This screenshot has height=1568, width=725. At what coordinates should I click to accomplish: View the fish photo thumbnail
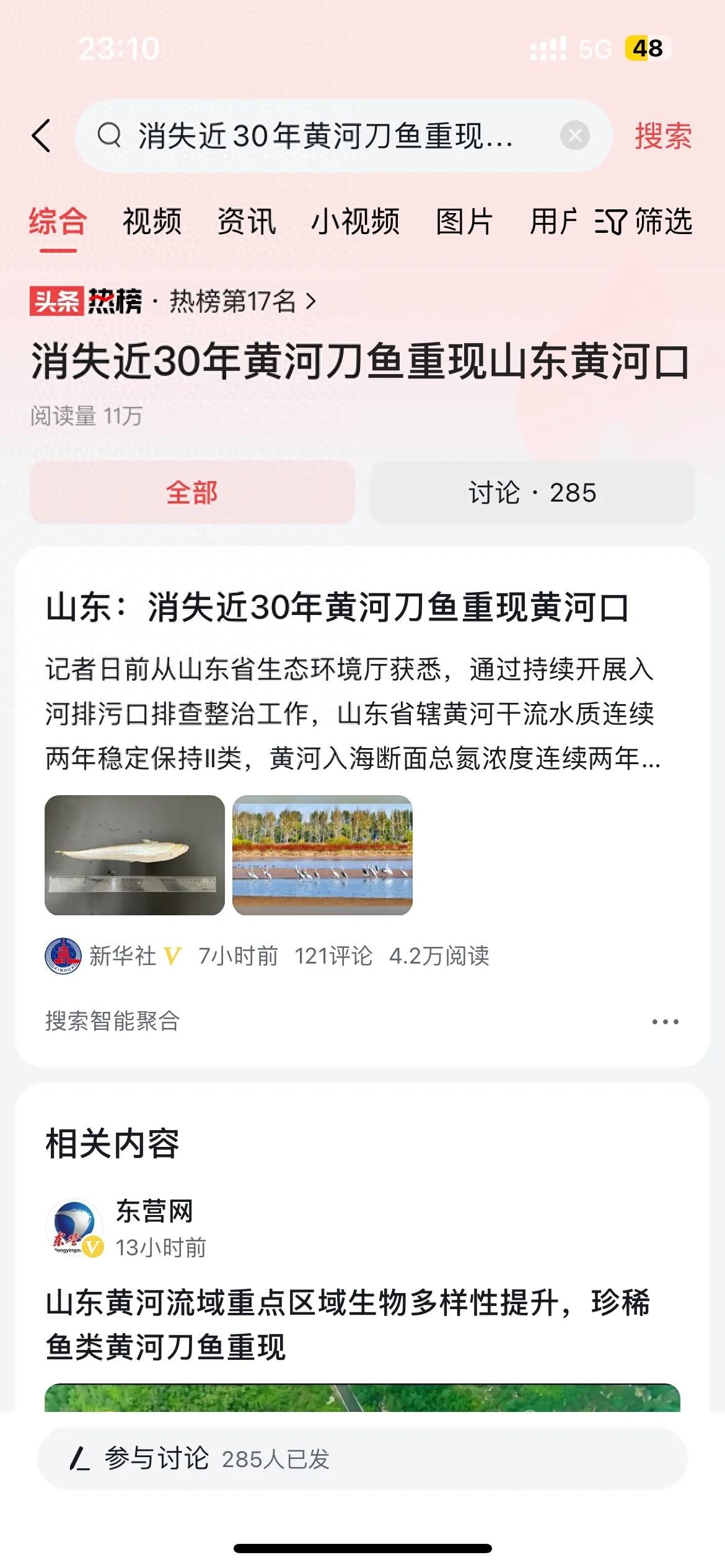pyautogui.click(x=134, y=855)
